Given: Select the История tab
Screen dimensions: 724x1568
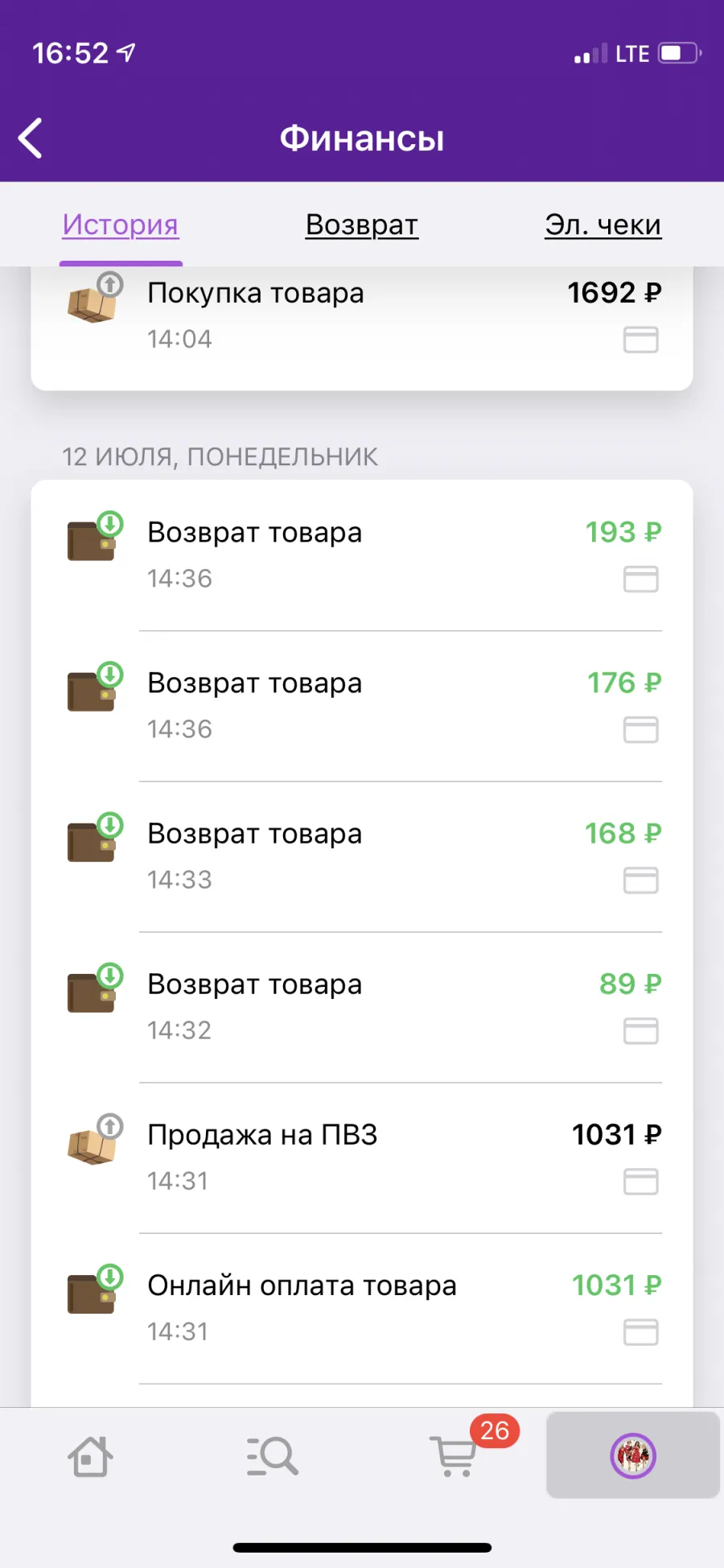Looking at the screenshot, I should click(121, 225).
